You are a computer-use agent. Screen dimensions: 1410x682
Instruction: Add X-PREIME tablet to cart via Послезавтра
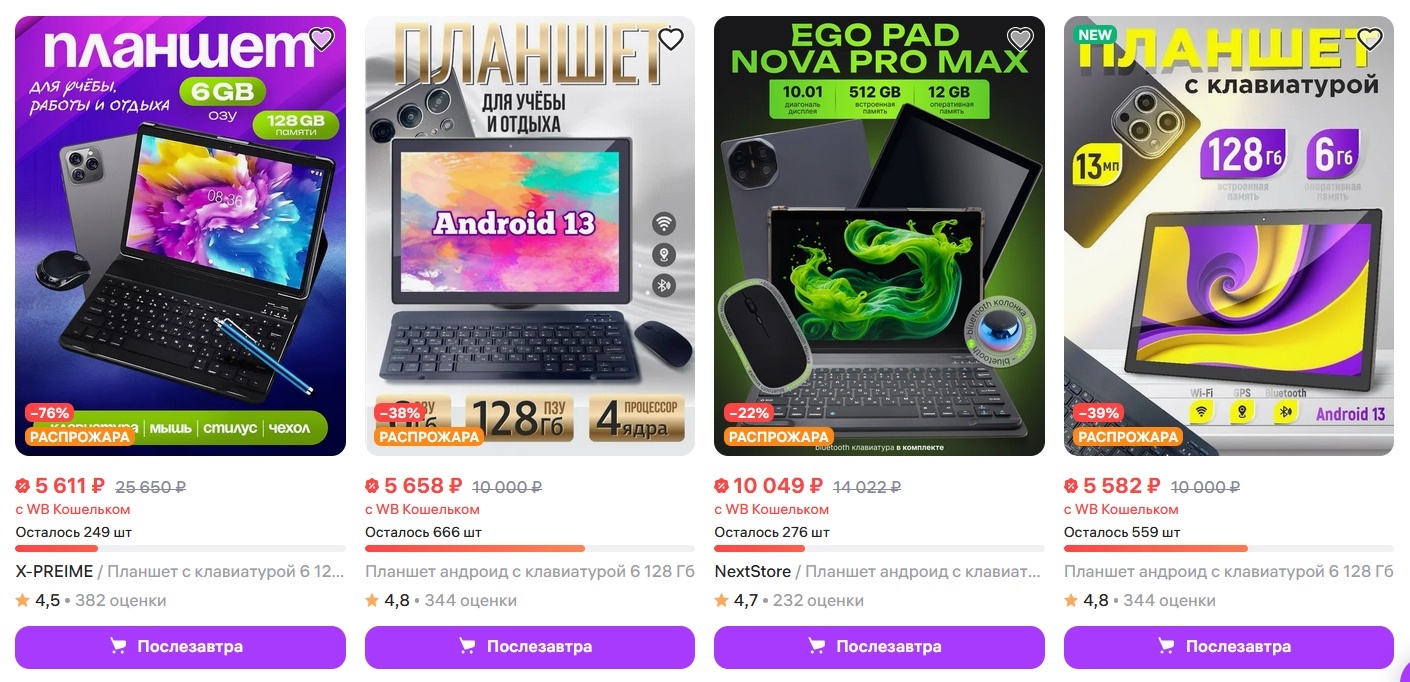(x=180, y=647)
